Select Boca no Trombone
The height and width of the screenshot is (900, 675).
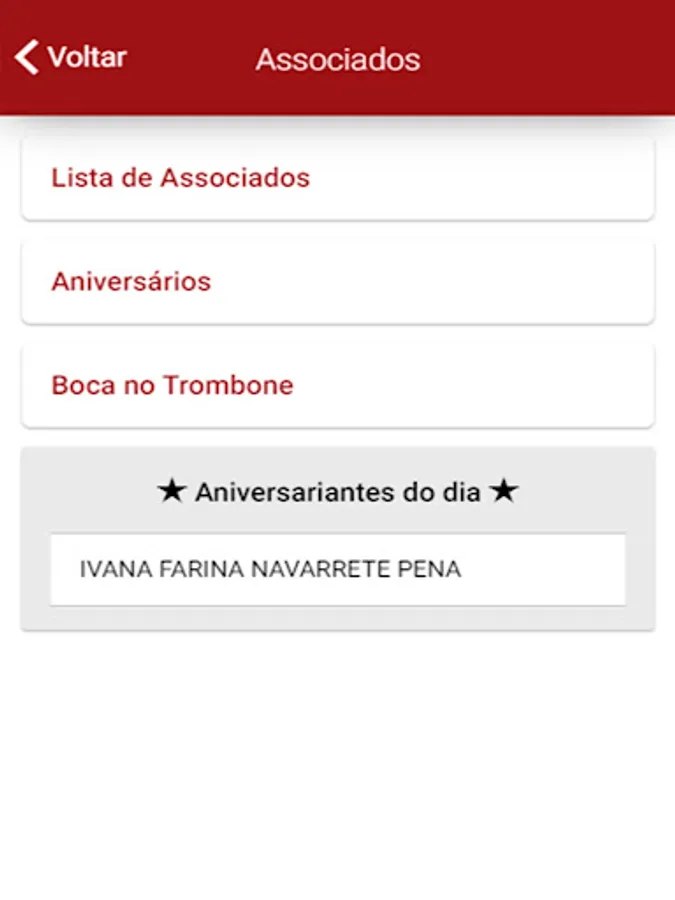point(337,385)
